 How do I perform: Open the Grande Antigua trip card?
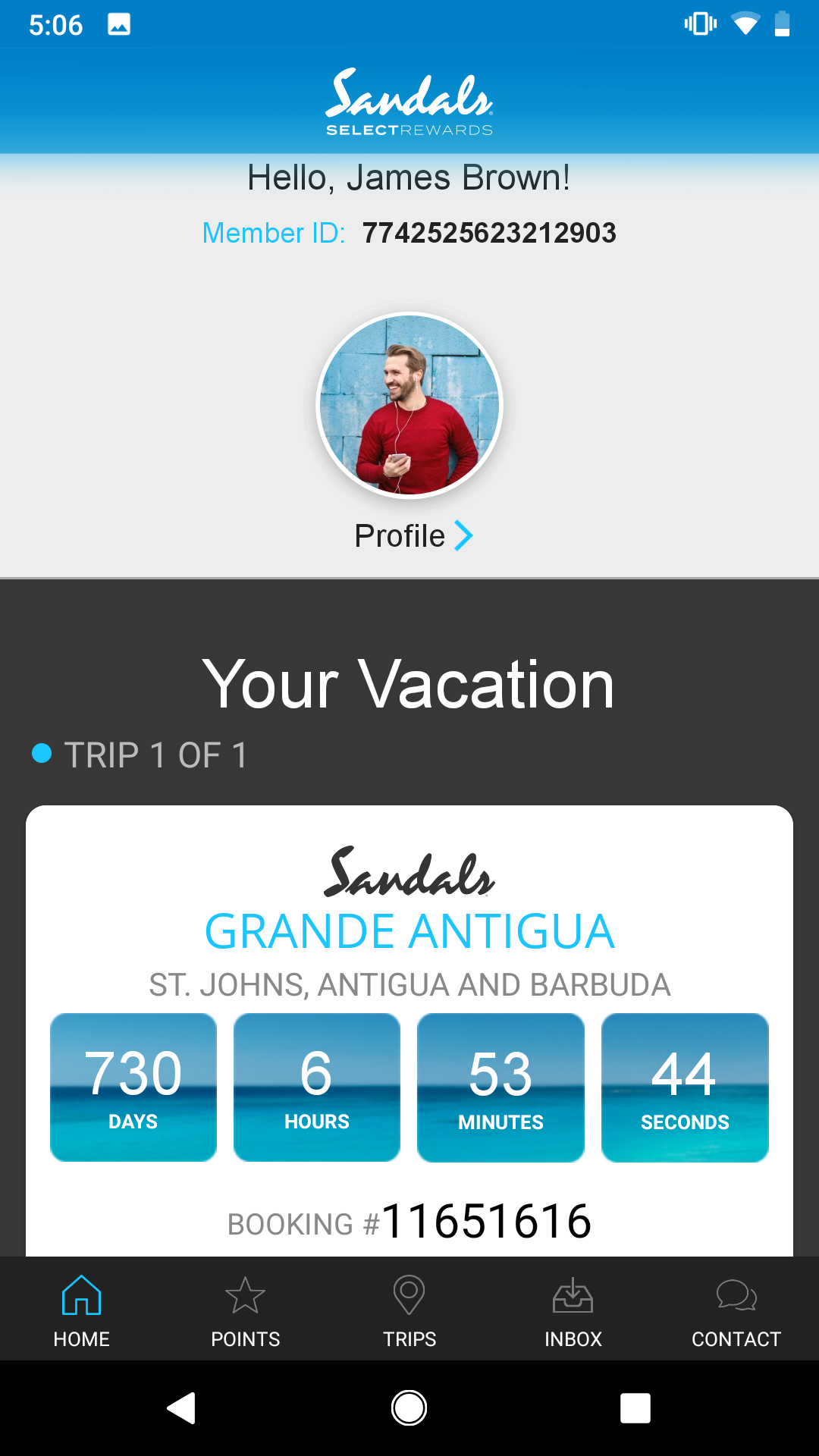(409, 931)
